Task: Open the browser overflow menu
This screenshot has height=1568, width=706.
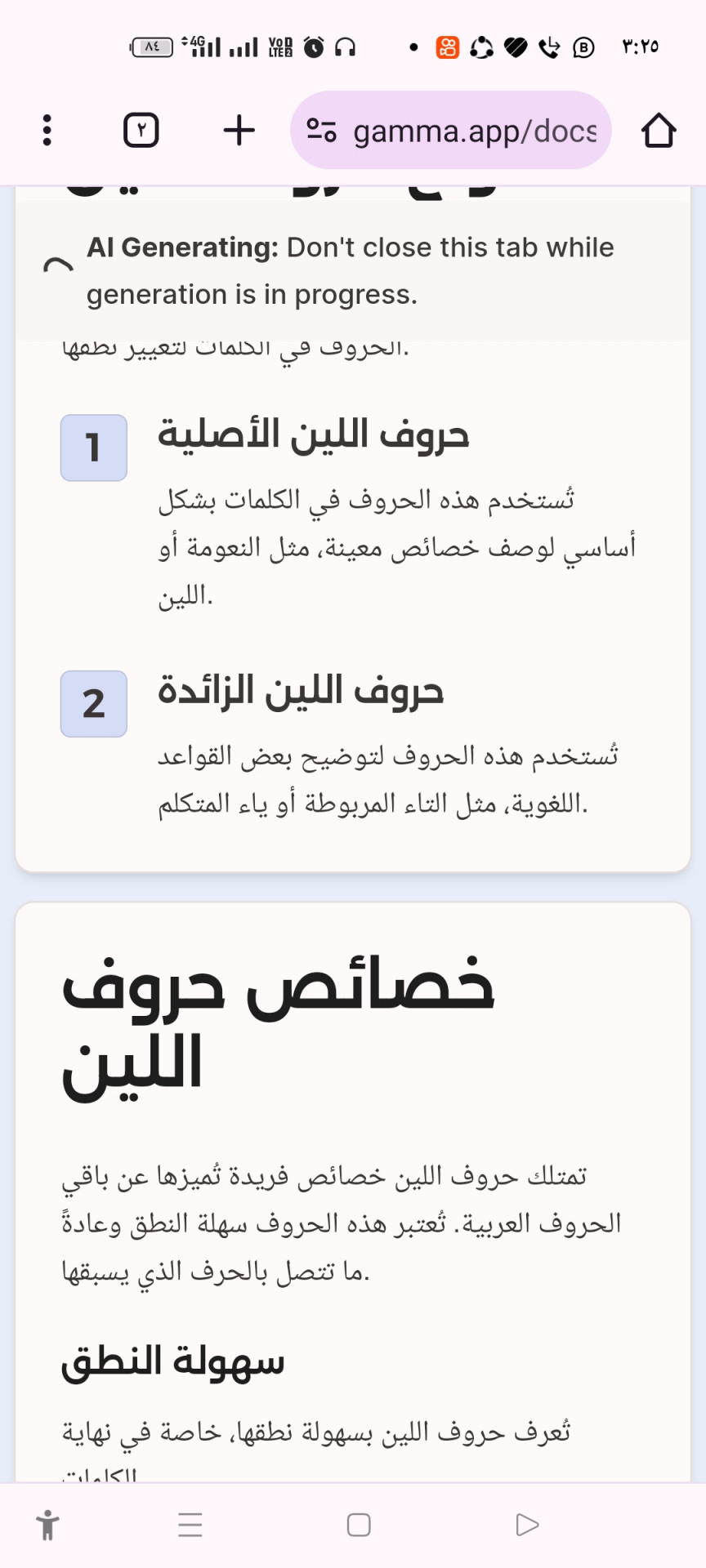Action: click(47, 131)
